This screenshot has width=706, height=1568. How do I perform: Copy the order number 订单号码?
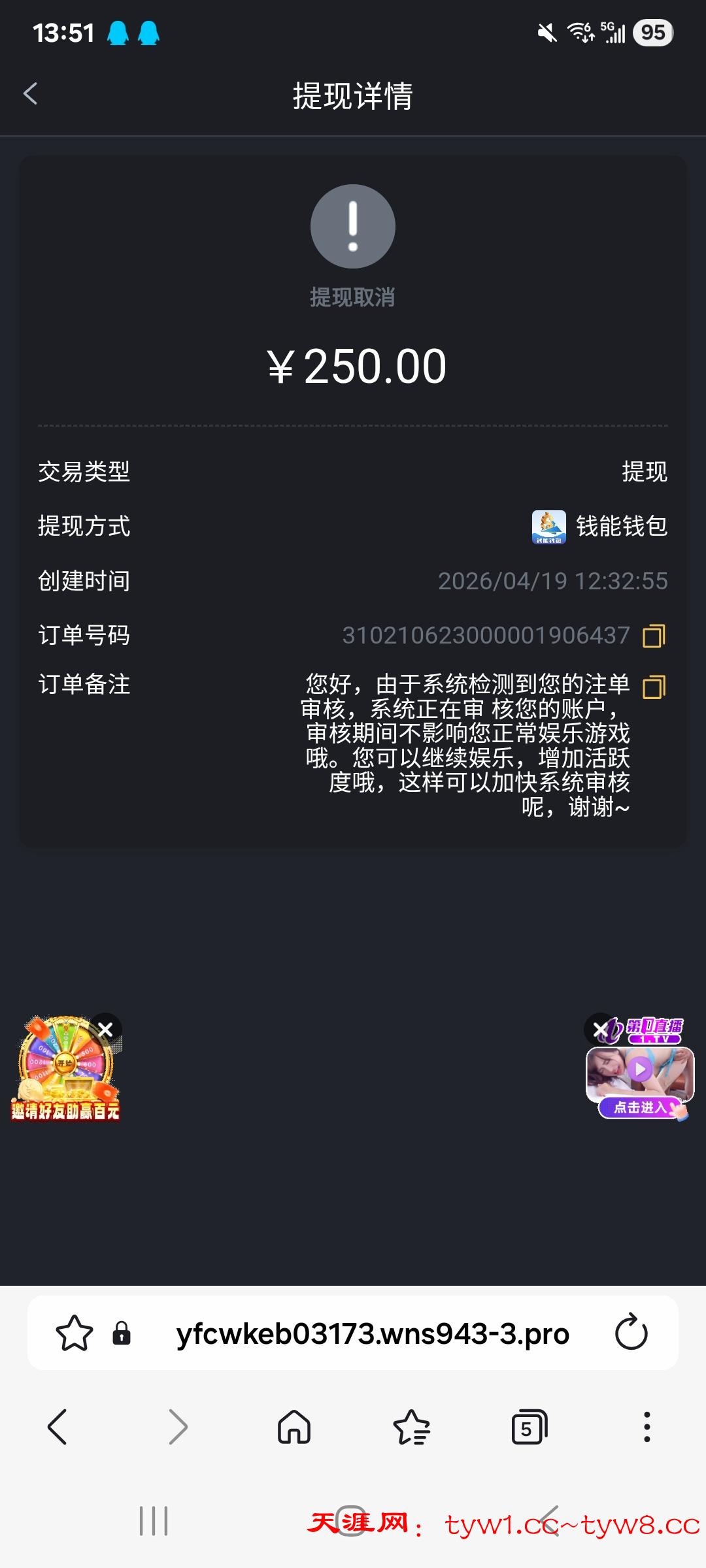(x=654, y=636)
